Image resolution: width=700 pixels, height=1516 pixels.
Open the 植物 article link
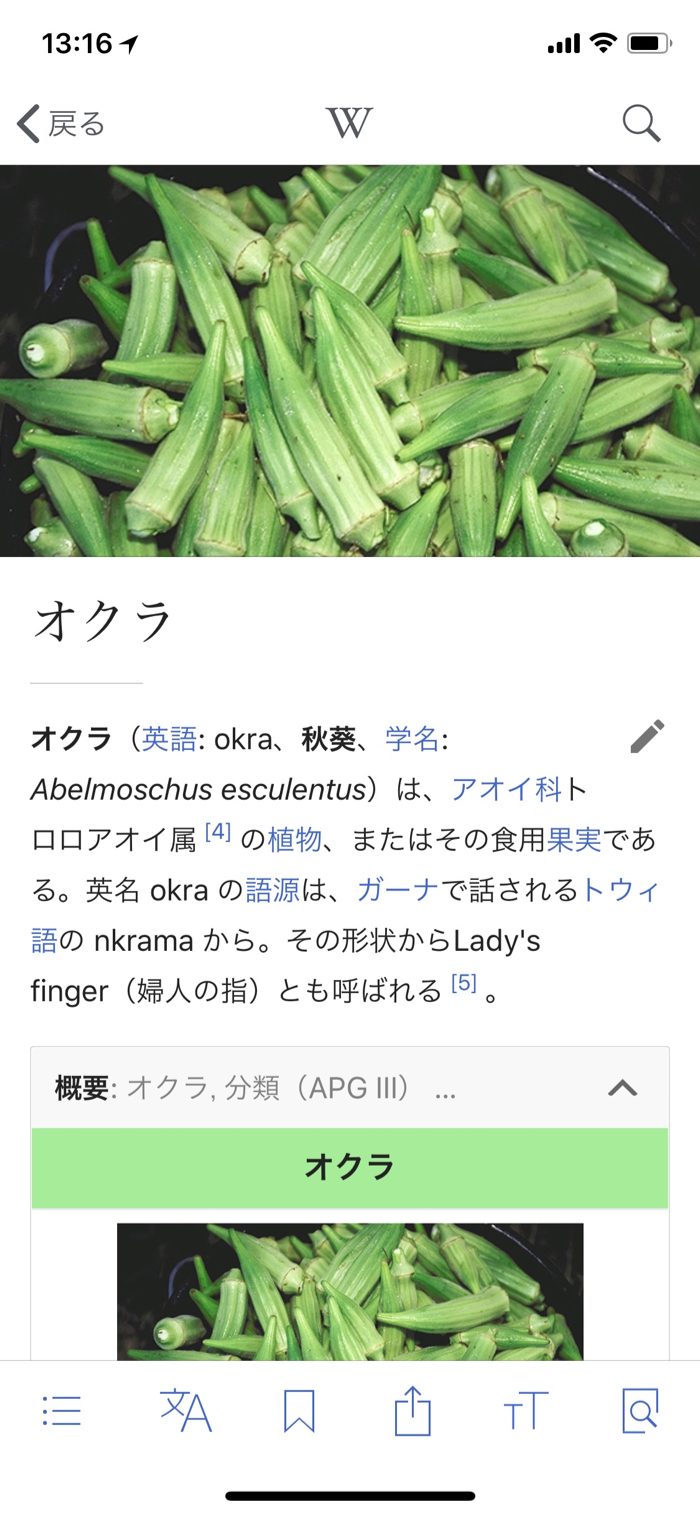(x=294, y=840)
